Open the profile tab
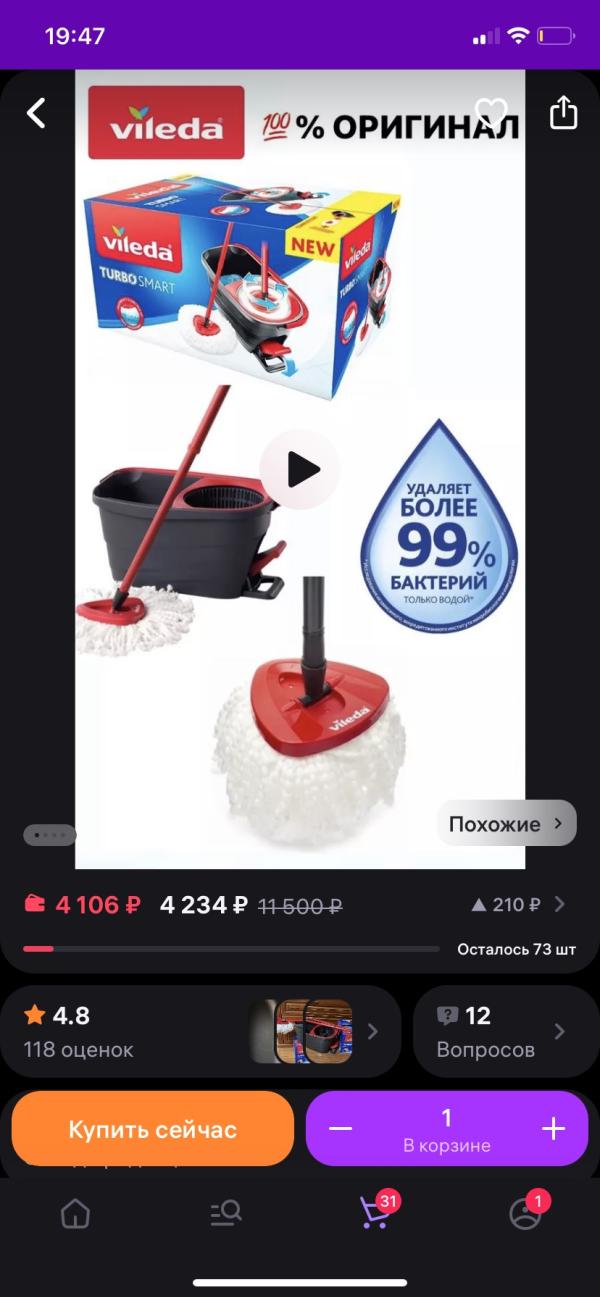The width and height of the screenshot is (600, 1297). tap(525, 1214)
